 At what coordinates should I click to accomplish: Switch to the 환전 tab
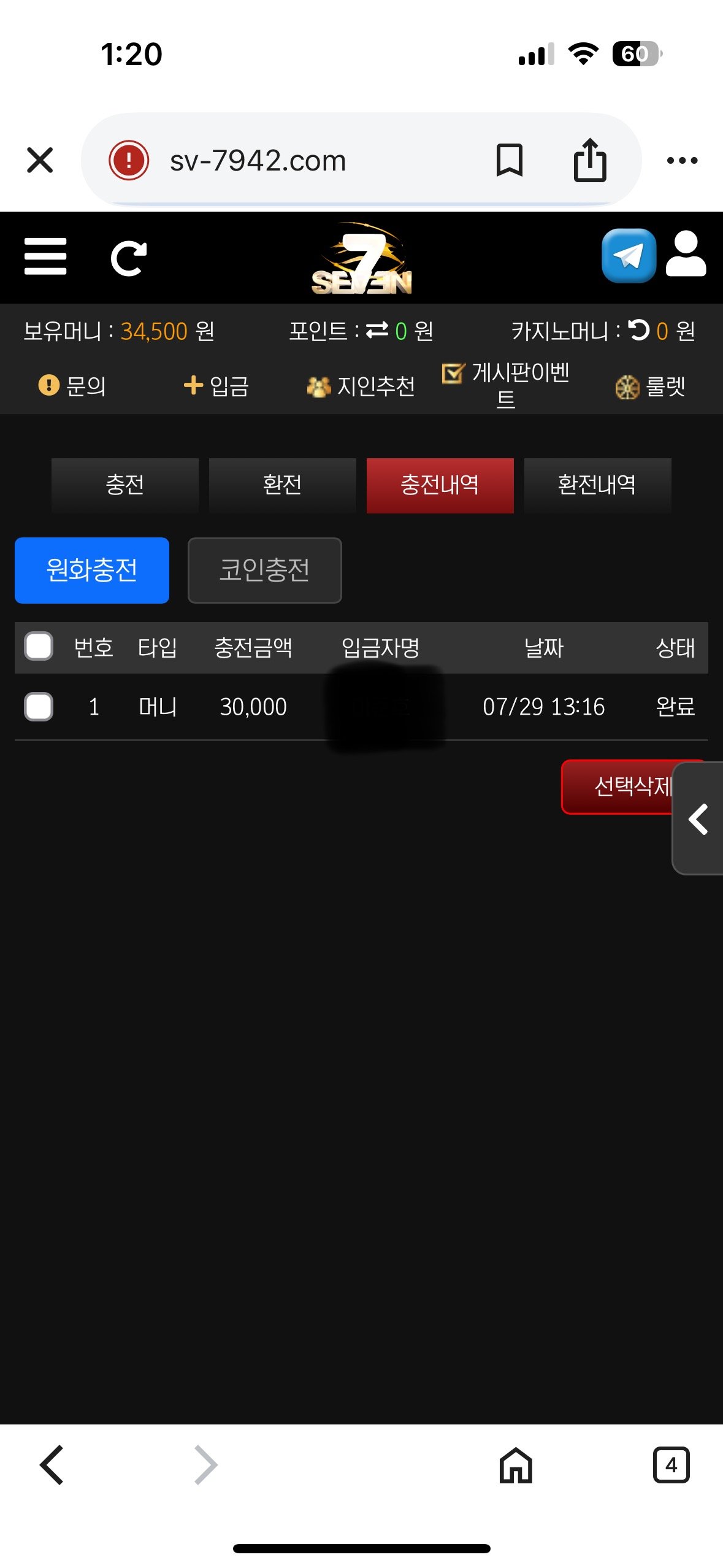pos(282,485)
